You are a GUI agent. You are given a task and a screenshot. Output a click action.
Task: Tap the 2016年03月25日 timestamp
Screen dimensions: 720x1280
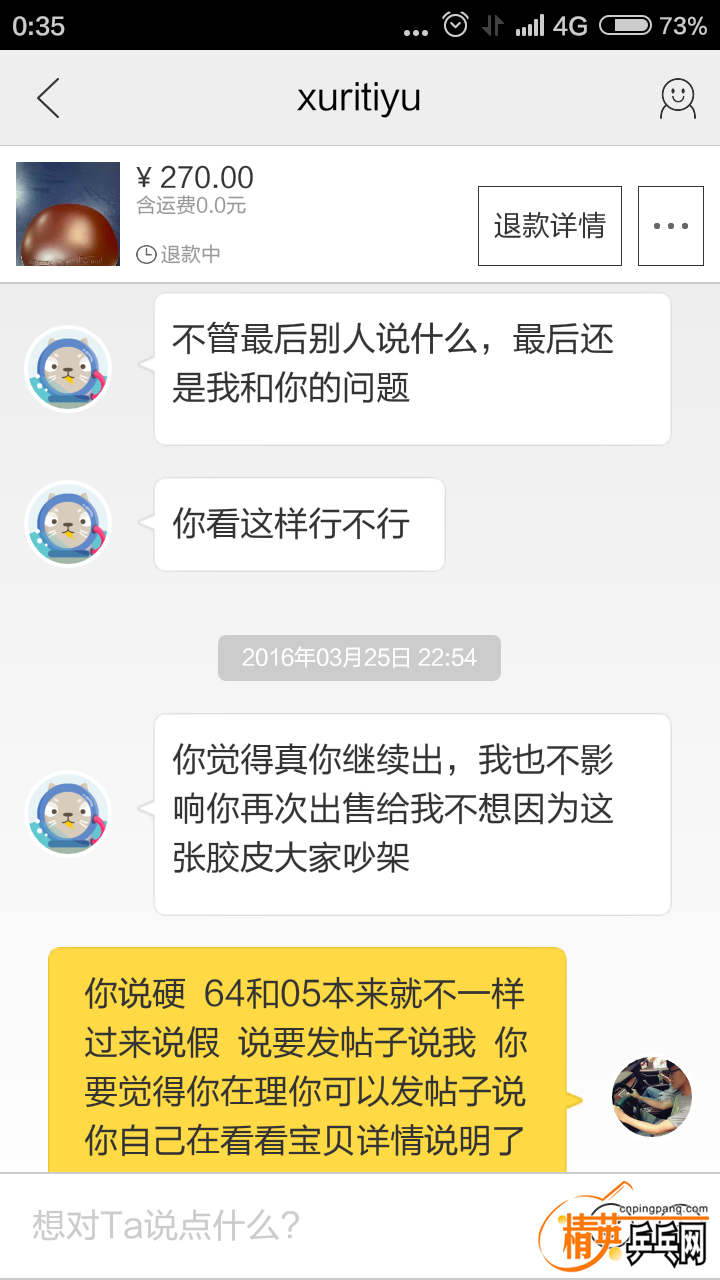(359, 657)
